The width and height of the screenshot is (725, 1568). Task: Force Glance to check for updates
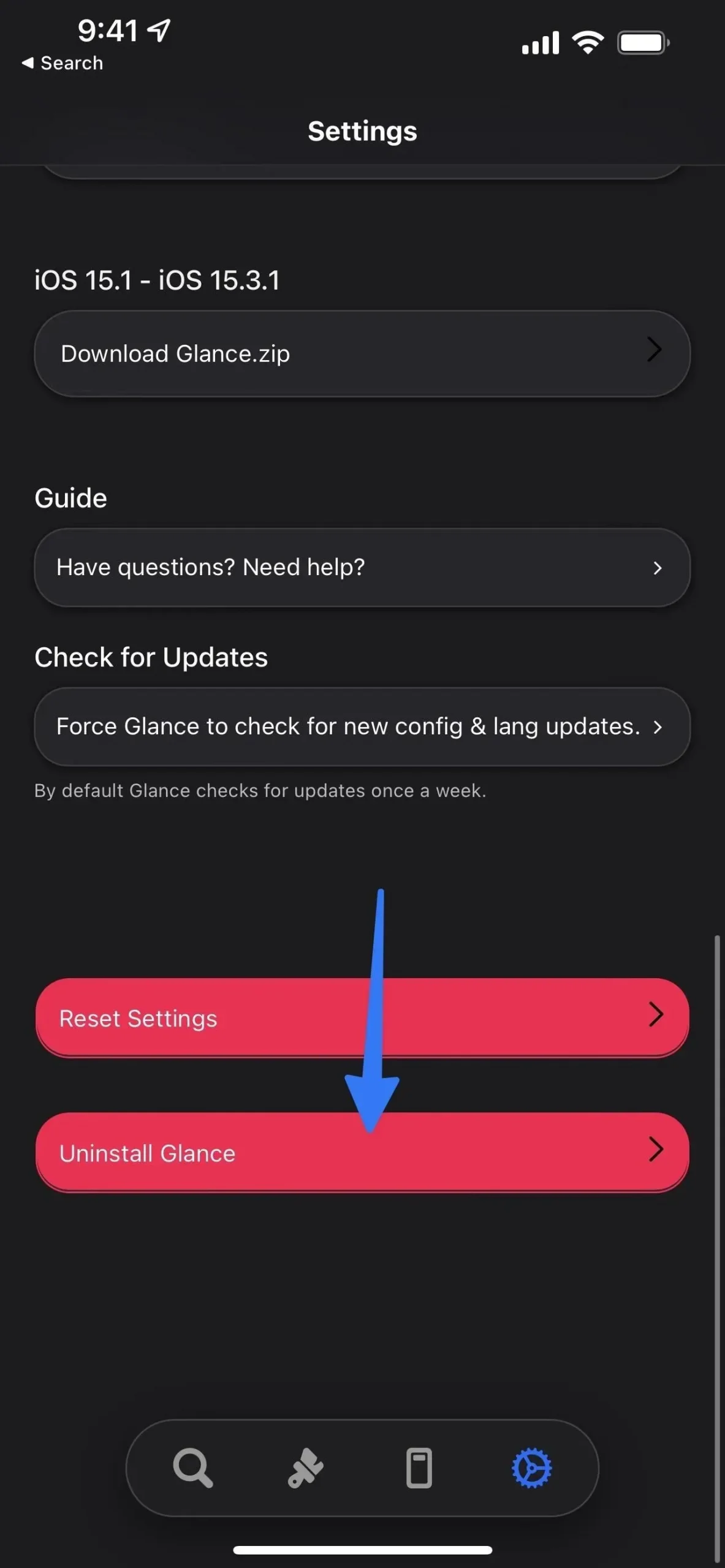point(362,726)
